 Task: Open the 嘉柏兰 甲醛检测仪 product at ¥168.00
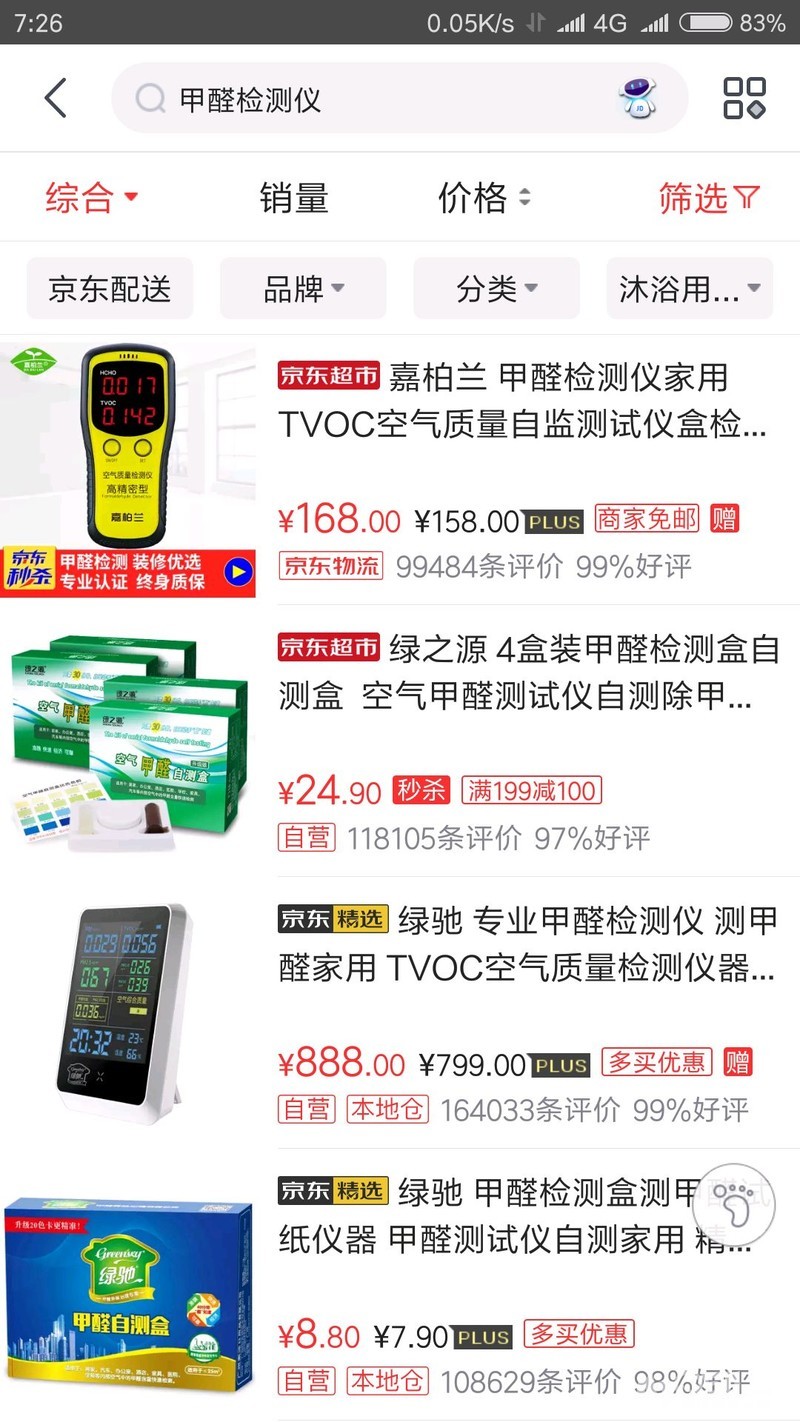click(x=520, y=402)
